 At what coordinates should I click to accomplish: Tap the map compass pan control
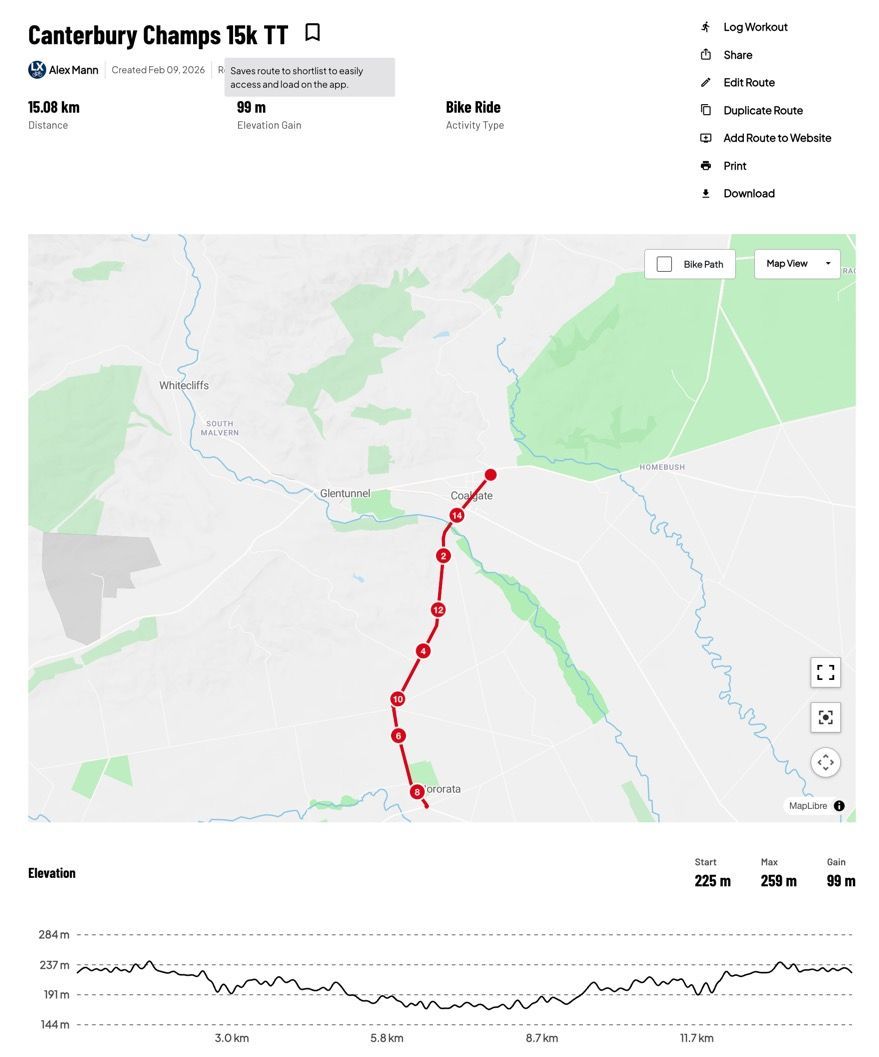pos(825,762)
